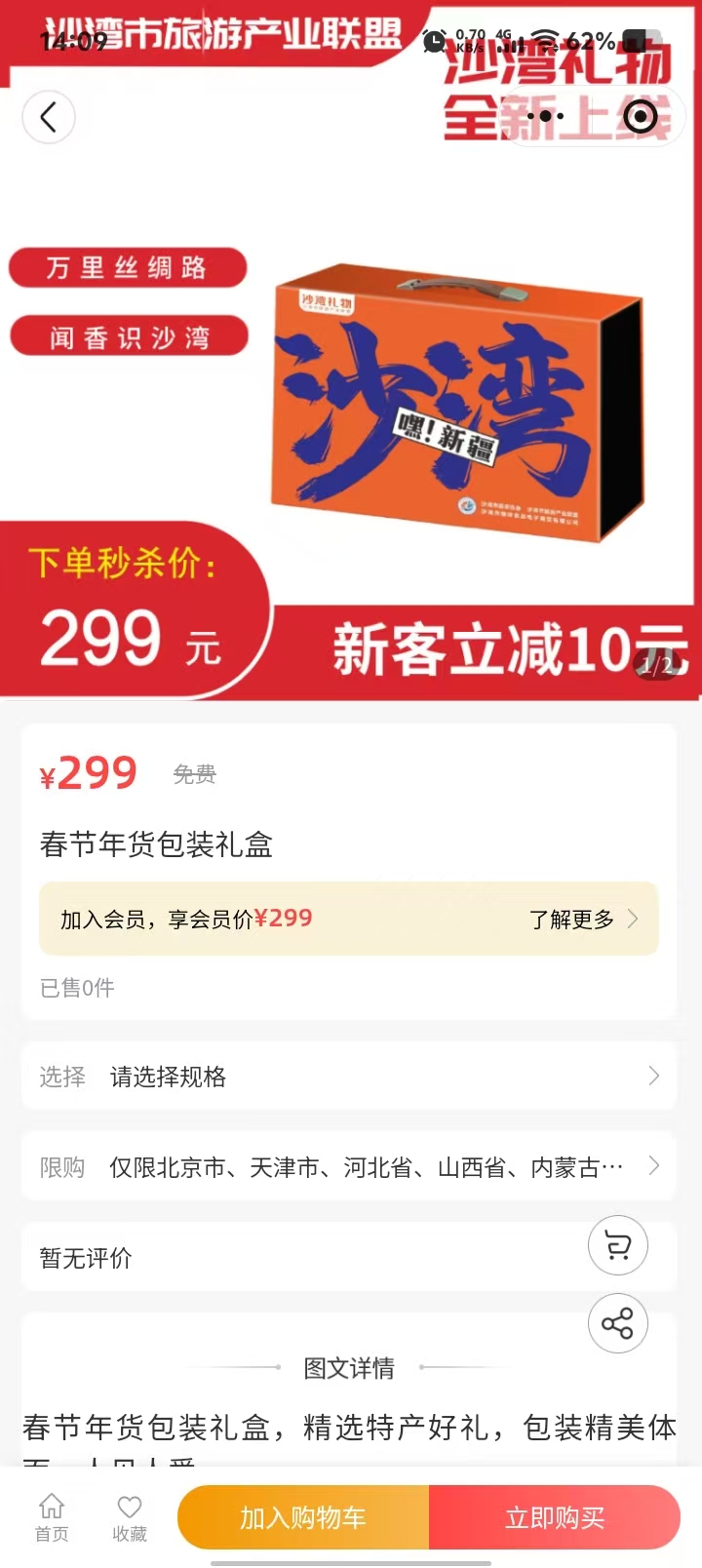The width and height of the screenshot is (702, 1568).
Task: Go to the 首页 home tab
Action: click(x=52, y=1517)
